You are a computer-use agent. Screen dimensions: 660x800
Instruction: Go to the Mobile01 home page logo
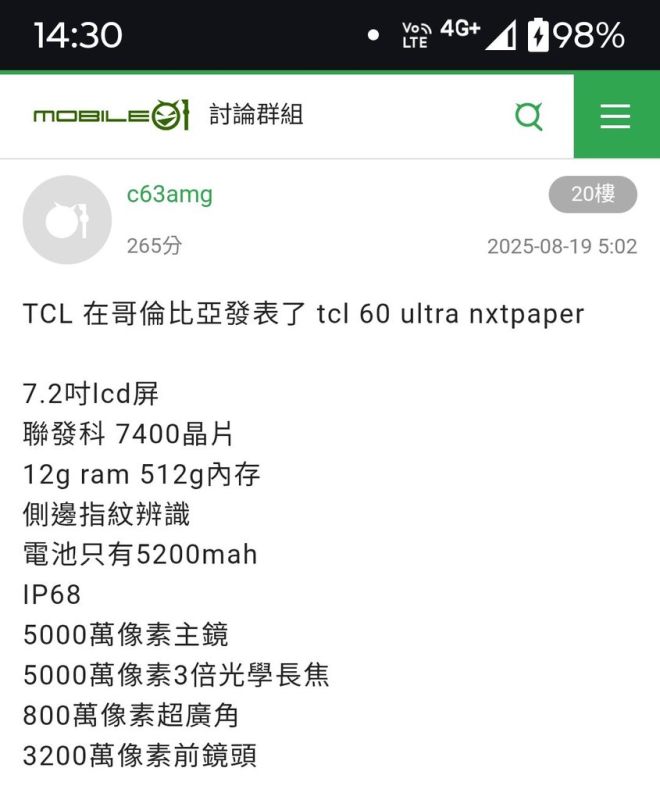[110, 116]
